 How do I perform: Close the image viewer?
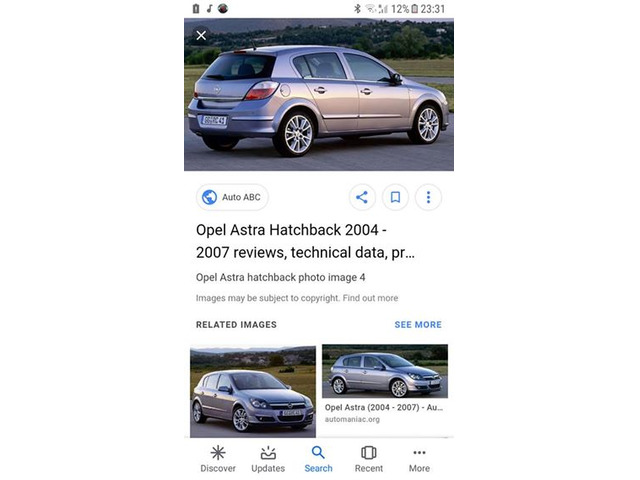coord(201,35)
